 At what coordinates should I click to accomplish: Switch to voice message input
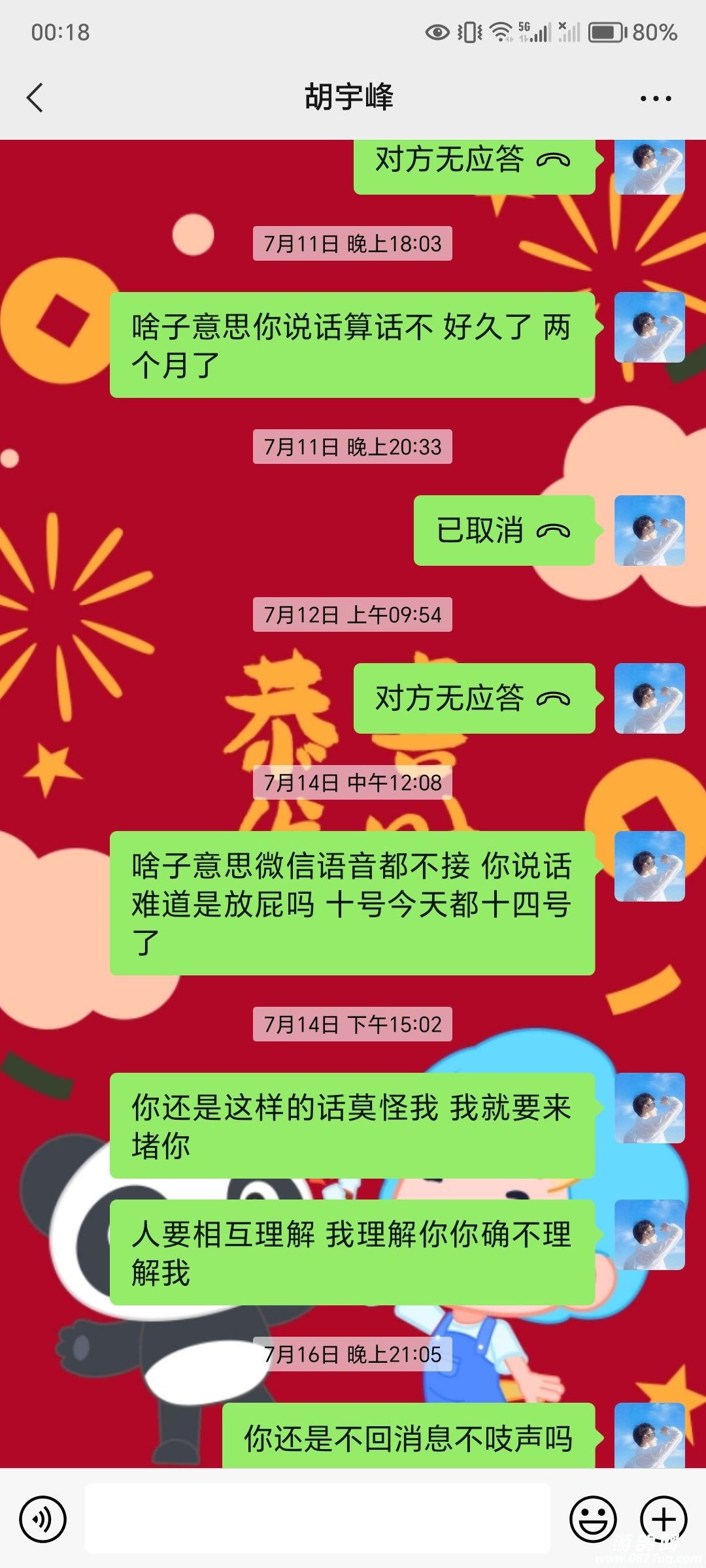click(43, 1518)
